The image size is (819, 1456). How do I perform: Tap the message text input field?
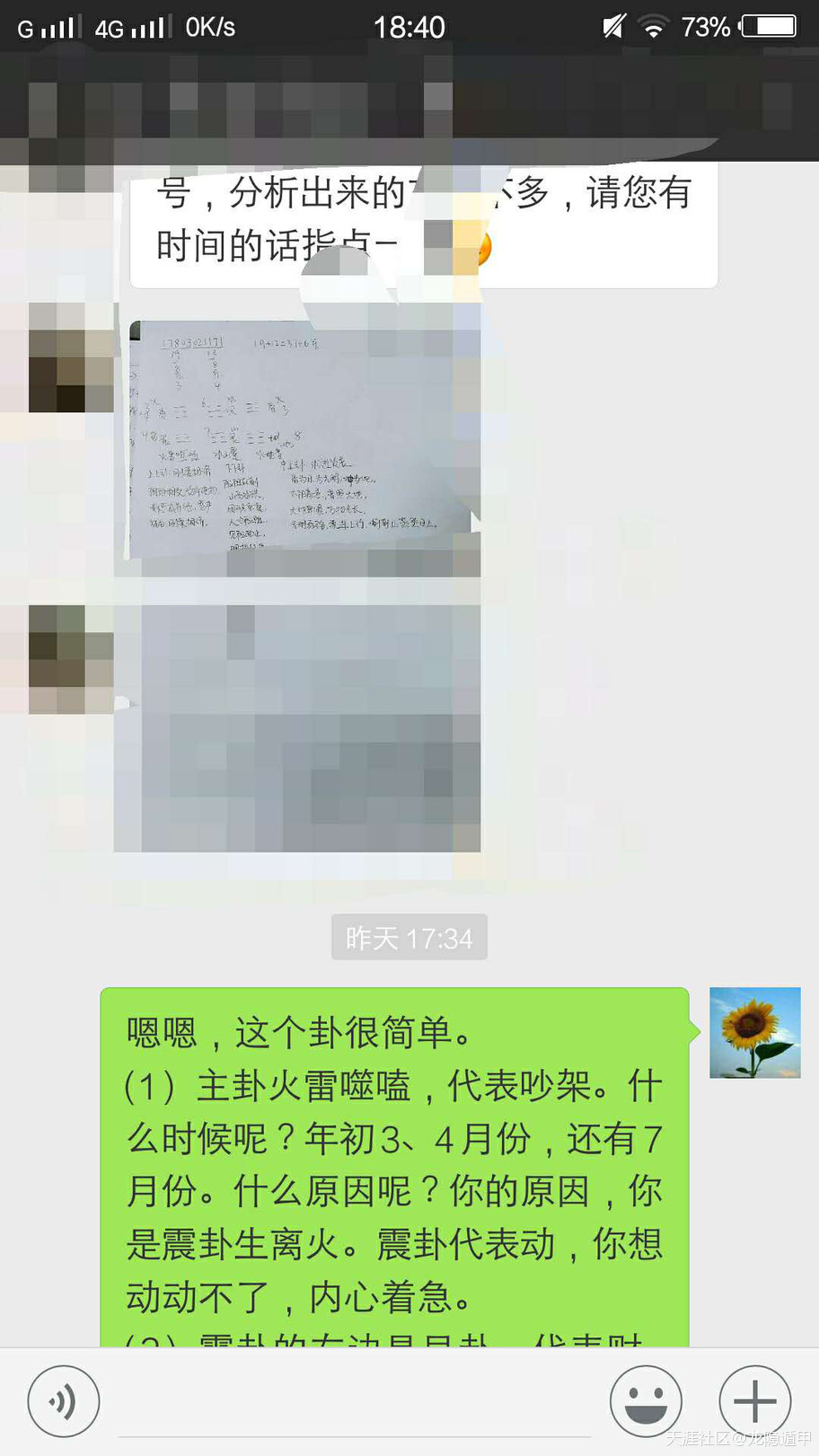pyautogui.click(x=355, y=1406)
